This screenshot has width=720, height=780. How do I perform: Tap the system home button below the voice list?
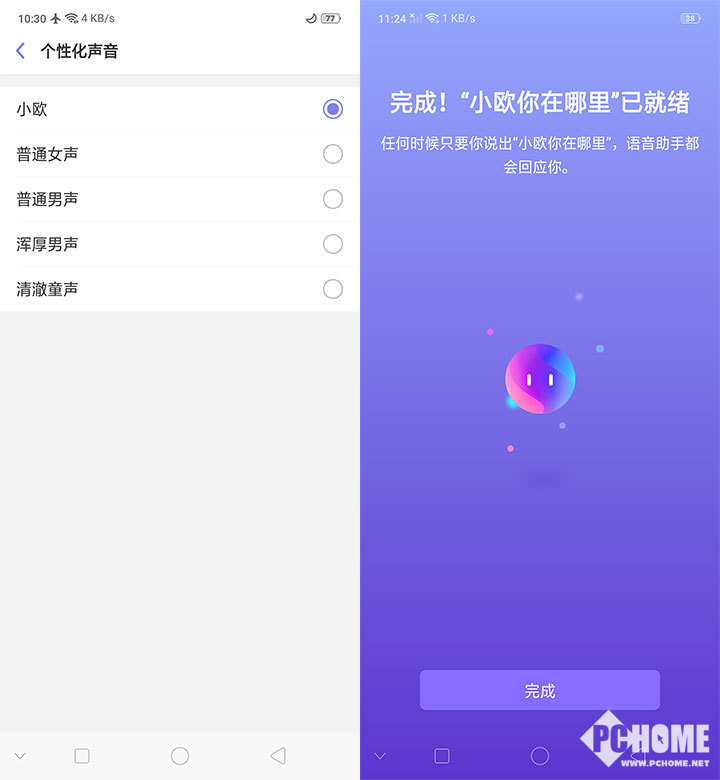[180, 756]
